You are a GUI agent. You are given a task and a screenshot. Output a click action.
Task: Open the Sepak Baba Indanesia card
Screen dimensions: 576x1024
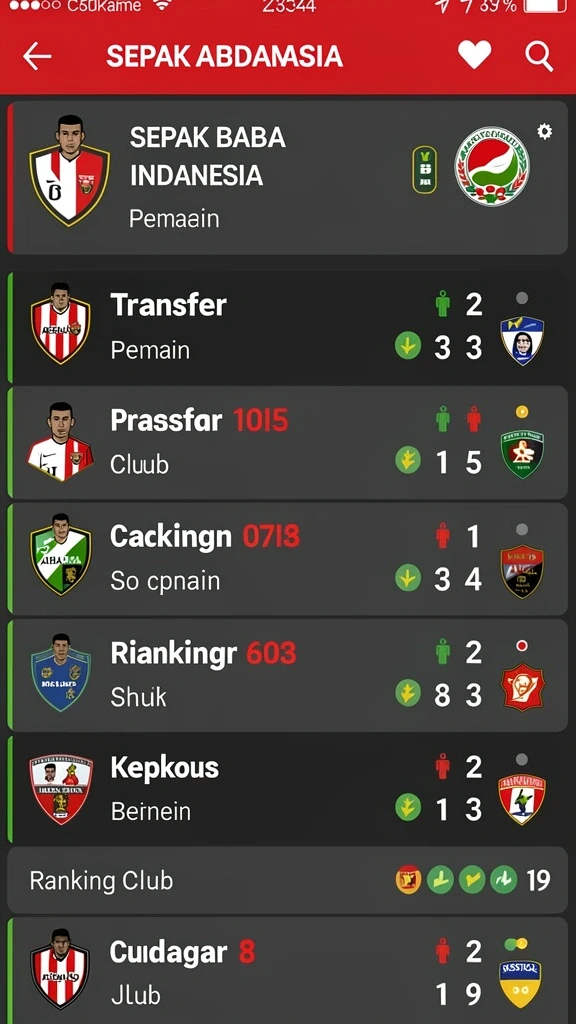point(287,177)
